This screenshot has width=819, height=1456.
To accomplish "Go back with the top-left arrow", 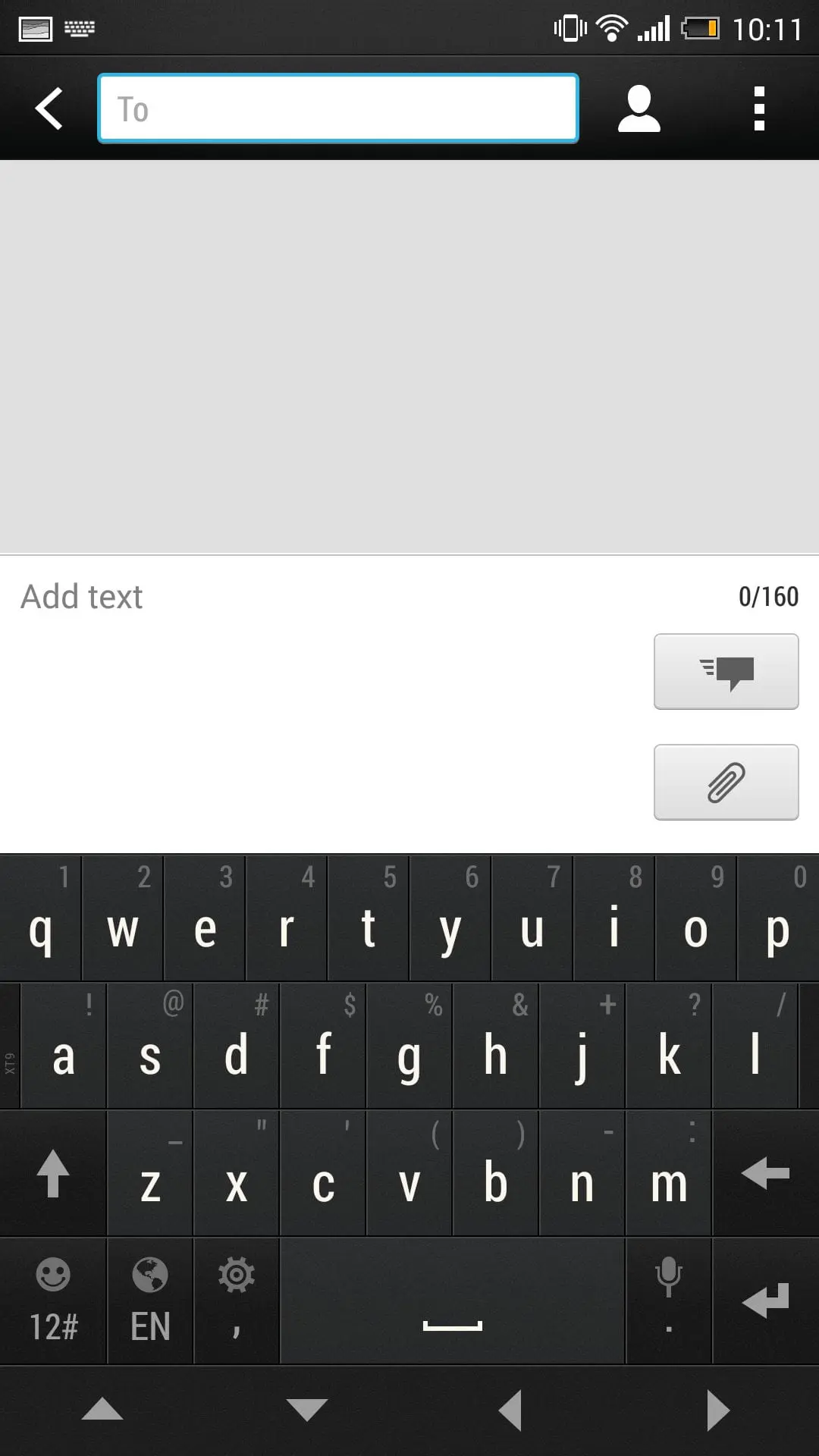I will click(x=49, y=108).
